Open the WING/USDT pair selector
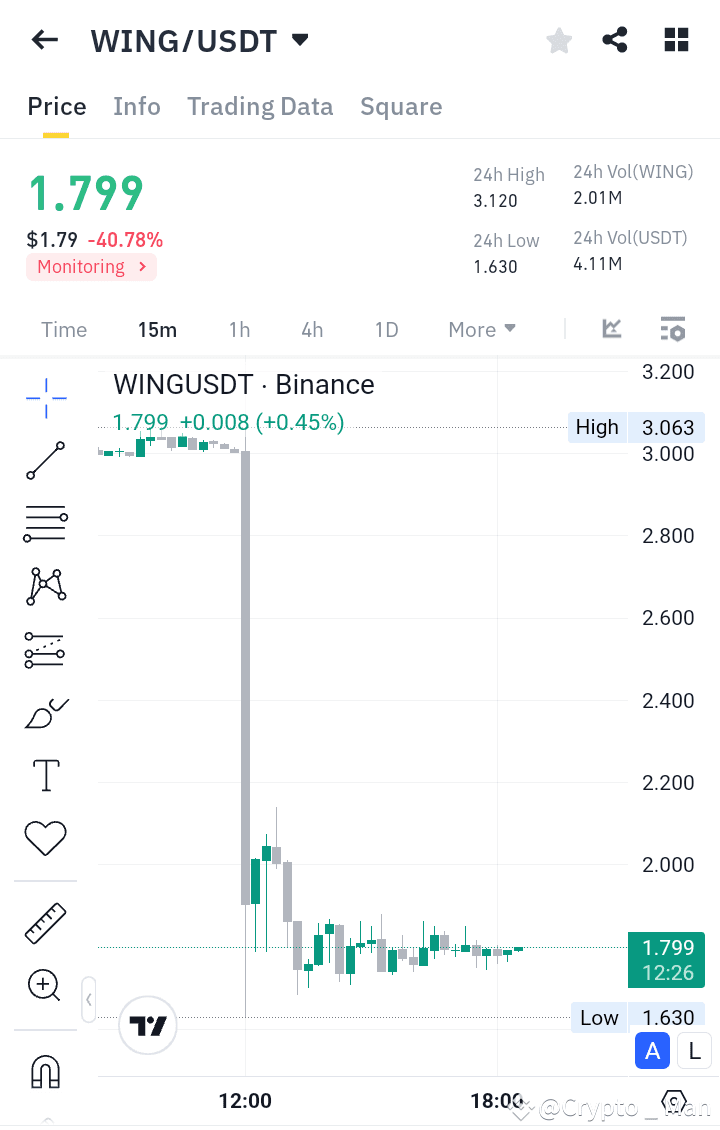 [x=200, y=41]
